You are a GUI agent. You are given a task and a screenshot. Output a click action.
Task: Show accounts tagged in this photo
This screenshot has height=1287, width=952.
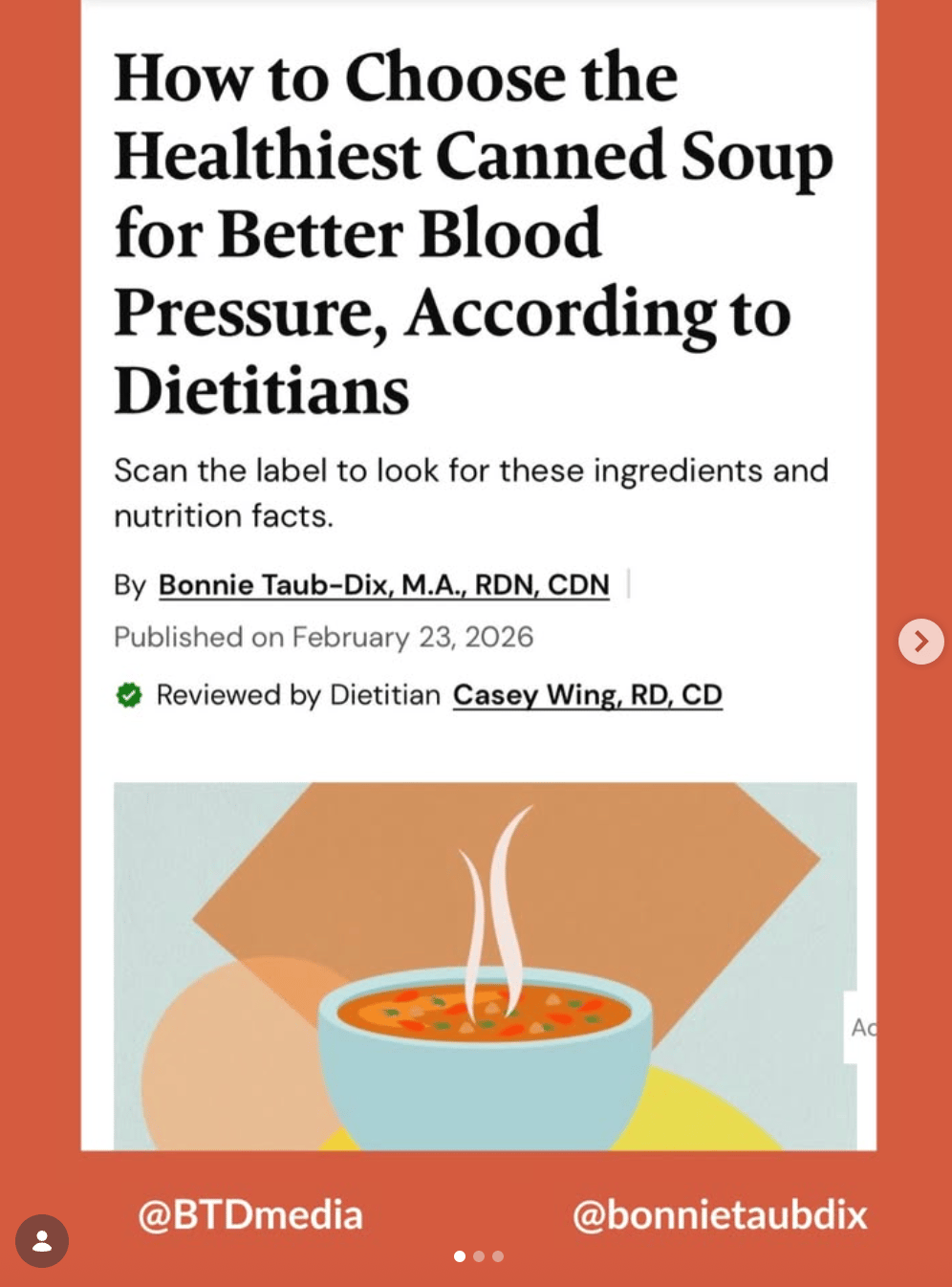[x=42, y=1241]
